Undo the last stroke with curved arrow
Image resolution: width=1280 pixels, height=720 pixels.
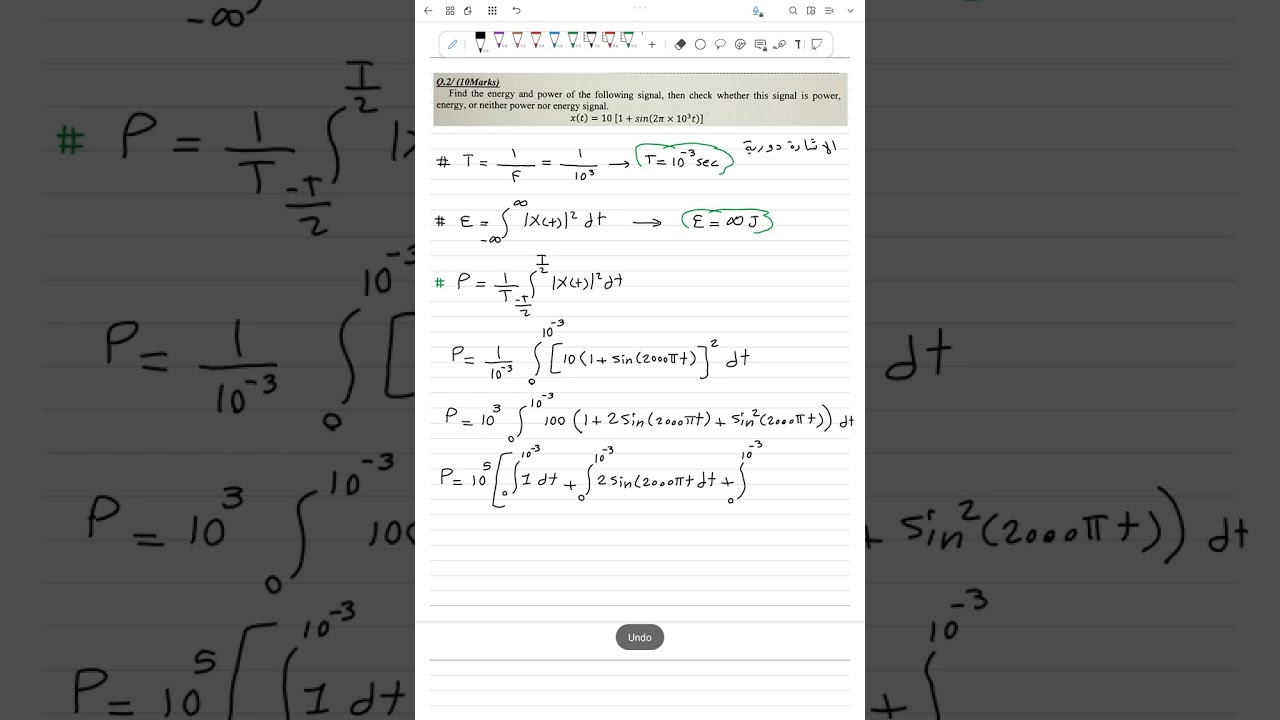(x=516, y=11)
